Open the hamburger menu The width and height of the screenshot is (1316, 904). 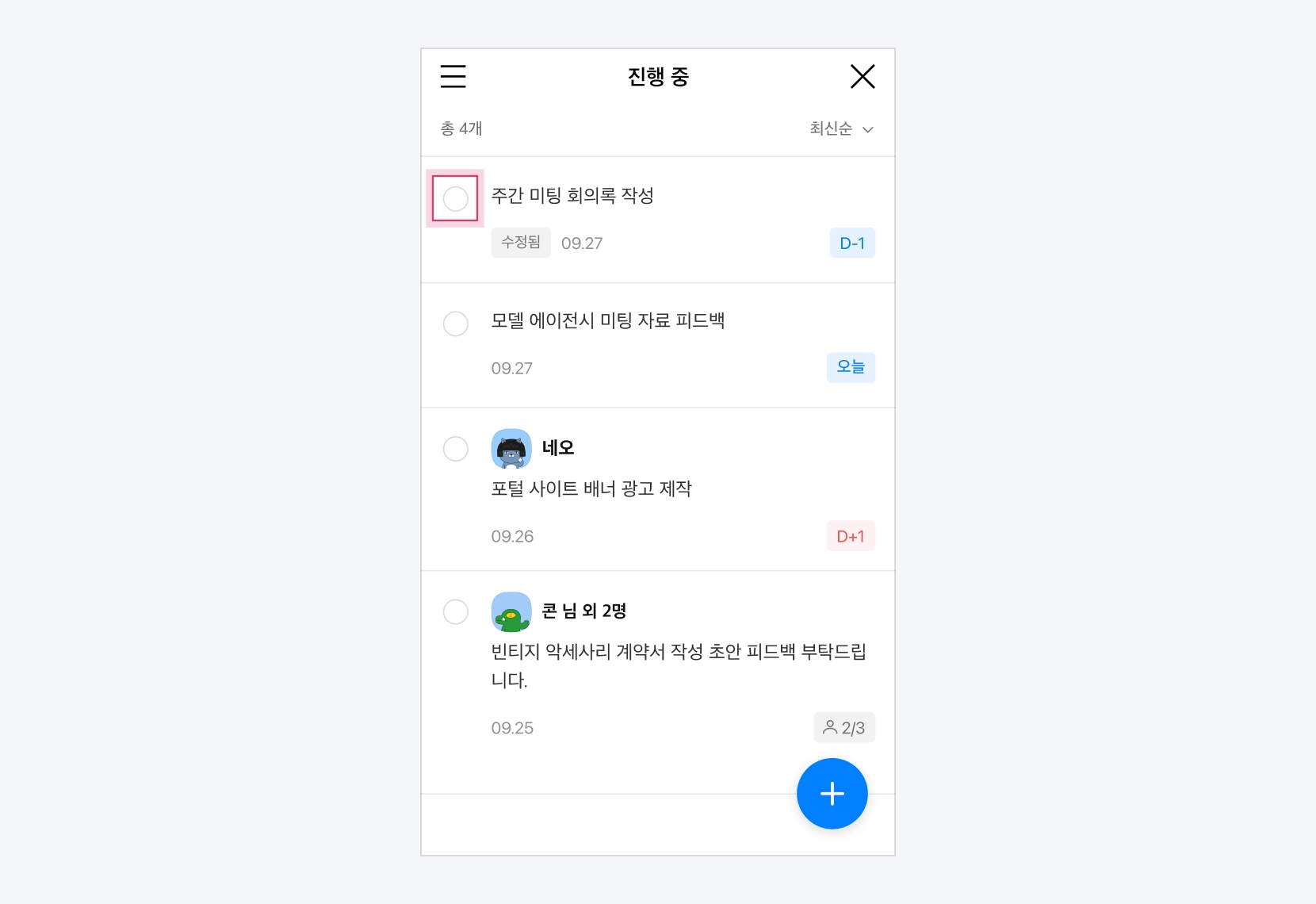point(453,76)
